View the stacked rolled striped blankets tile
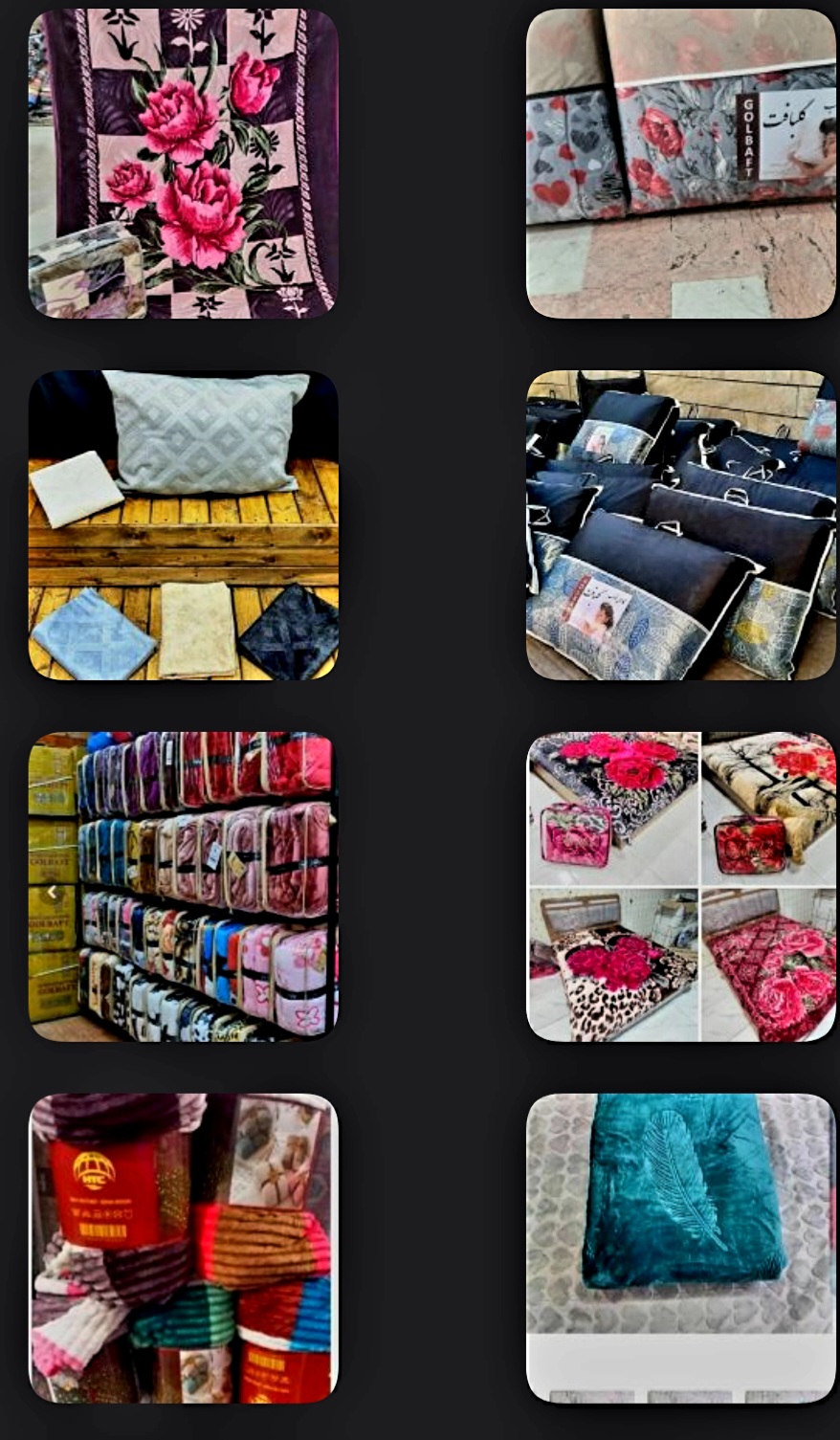The image size is (840, 1440). [x=183, y=1249]
